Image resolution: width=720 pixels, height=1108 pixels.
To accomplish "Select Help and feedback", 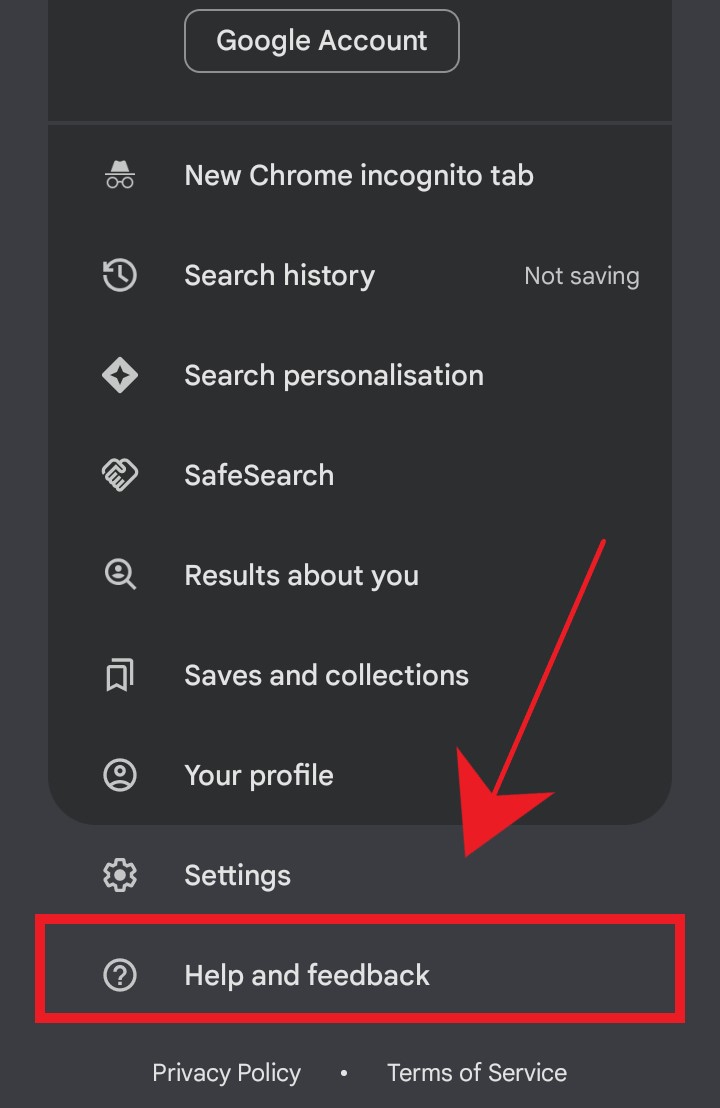I will pyautogui.click(x=306, y=976).
